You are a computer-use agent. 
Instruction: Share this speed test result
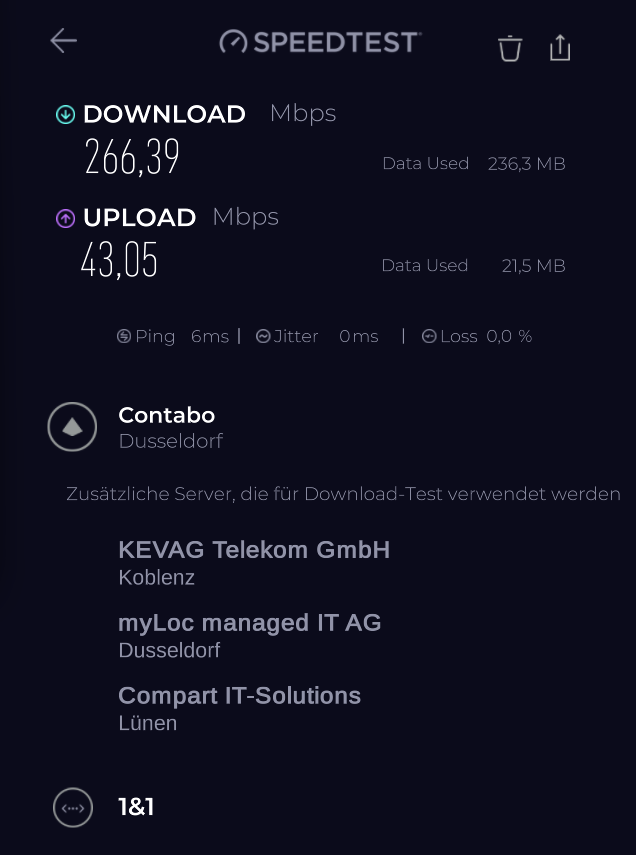[x=560, y=47]
